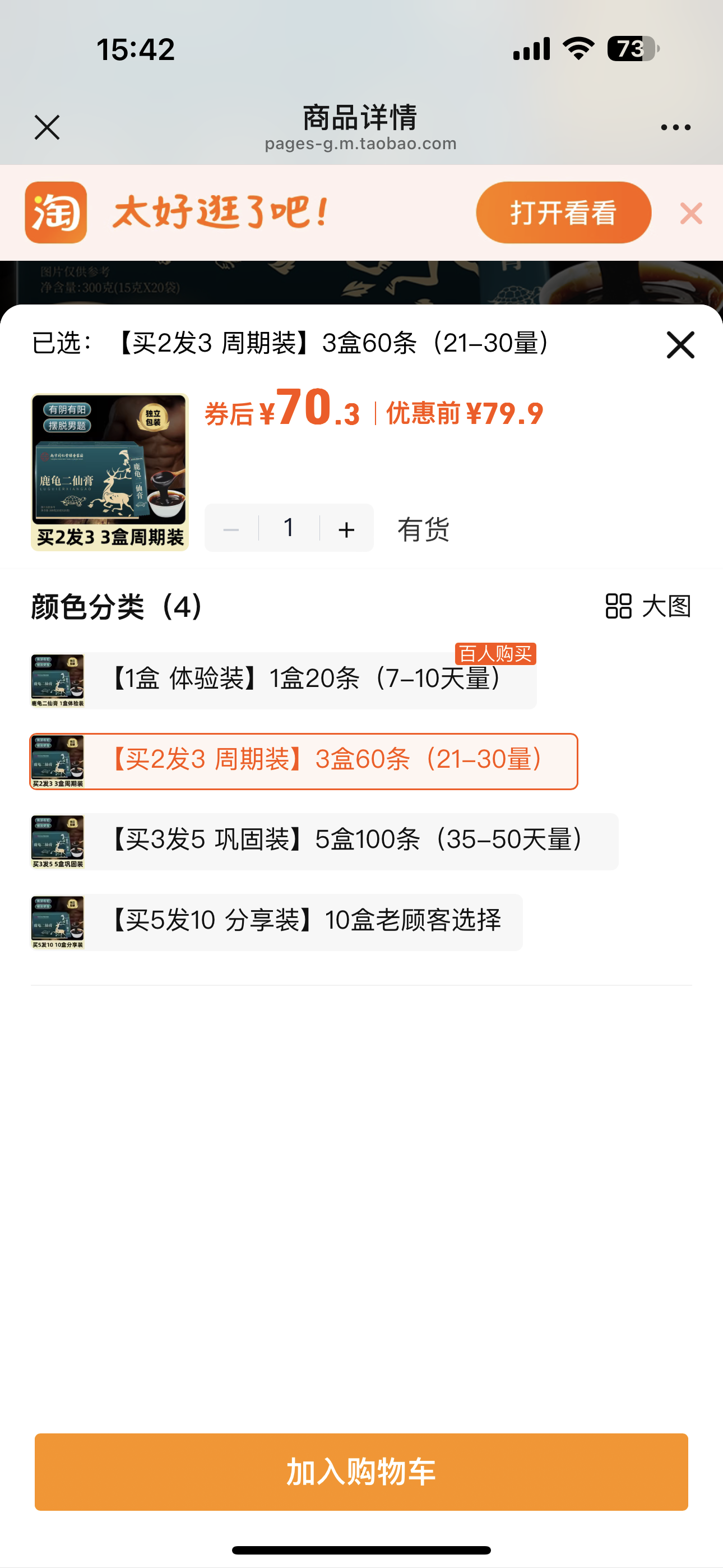
Task: Open the selected product thumbnail image
Action: point(109,472)
